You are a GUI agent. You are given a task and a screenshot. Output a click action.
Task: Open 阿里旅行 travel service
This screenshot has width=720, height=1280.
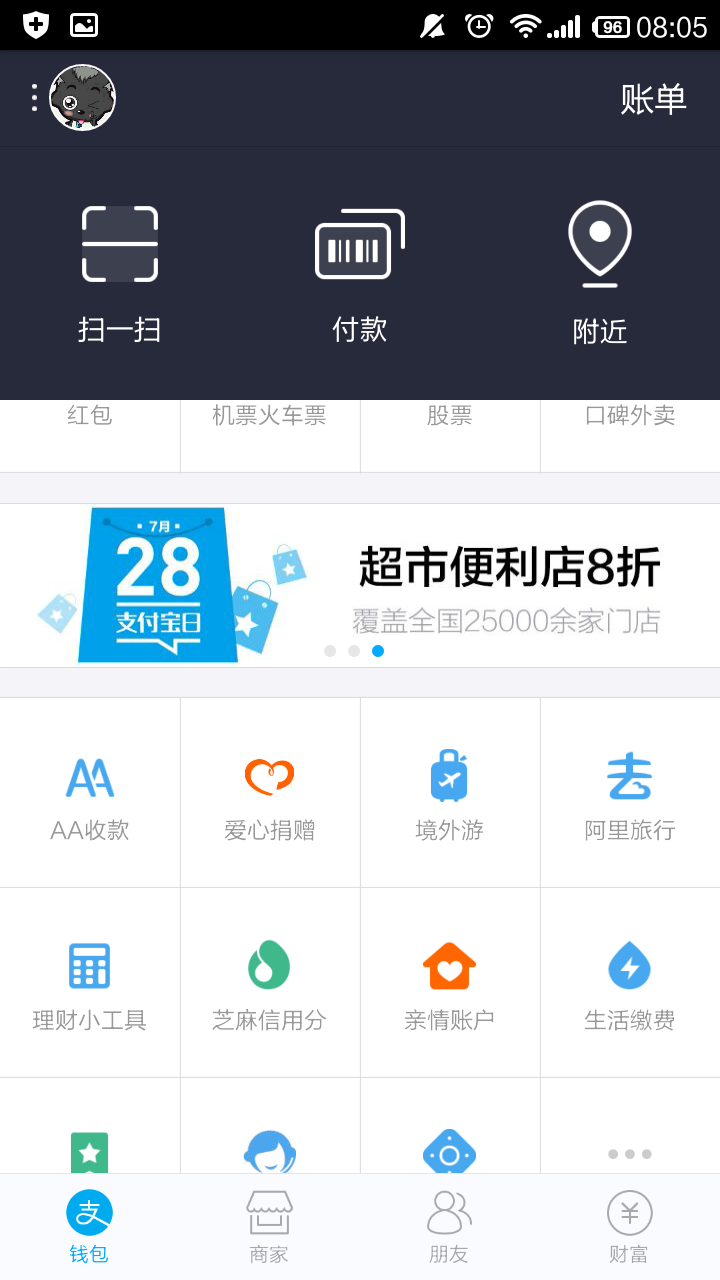(630, 792)
